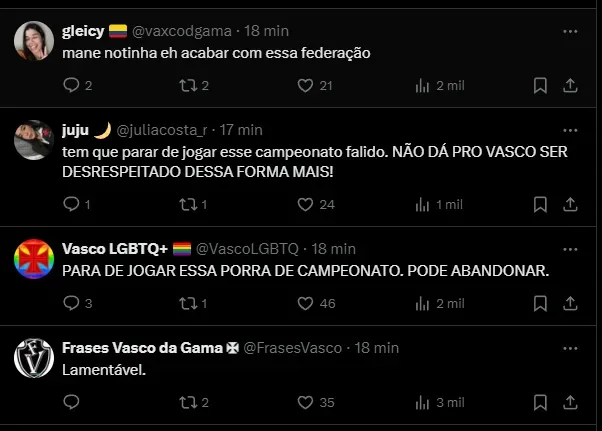602x431 pixels.
Task: Retweet gleicy's post
Action: click(x=189, y=86)
